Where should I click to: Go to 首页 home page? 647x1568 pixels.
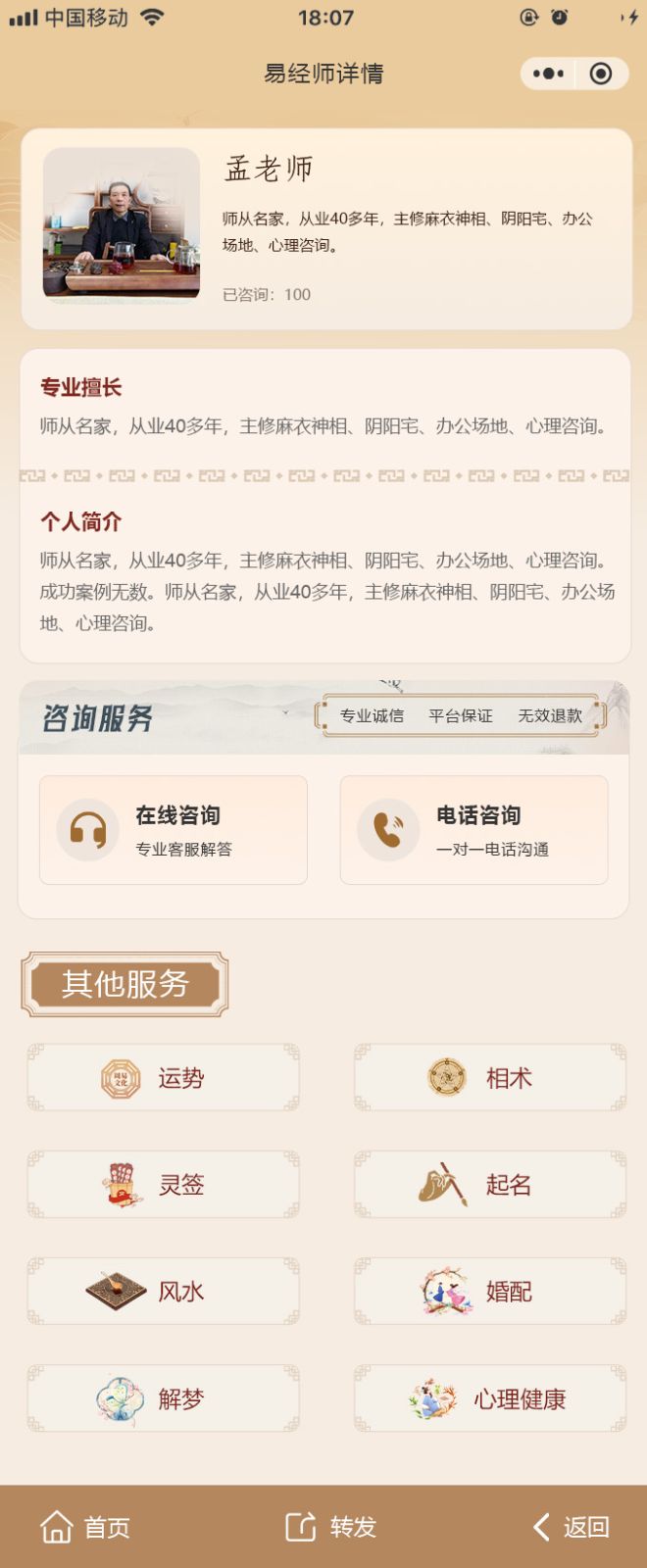85,1527
